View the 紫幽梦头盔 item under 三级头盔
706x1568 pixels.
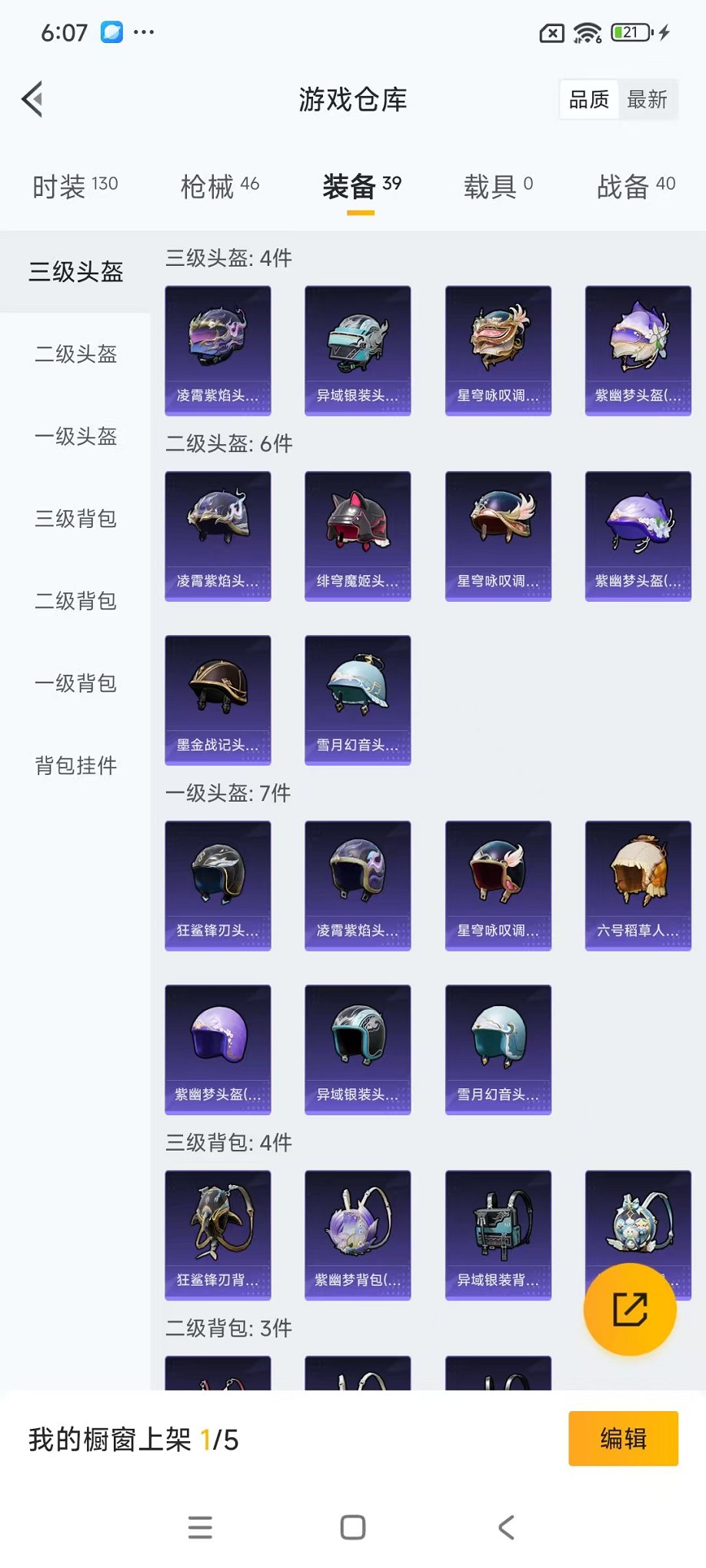[638, 350]
